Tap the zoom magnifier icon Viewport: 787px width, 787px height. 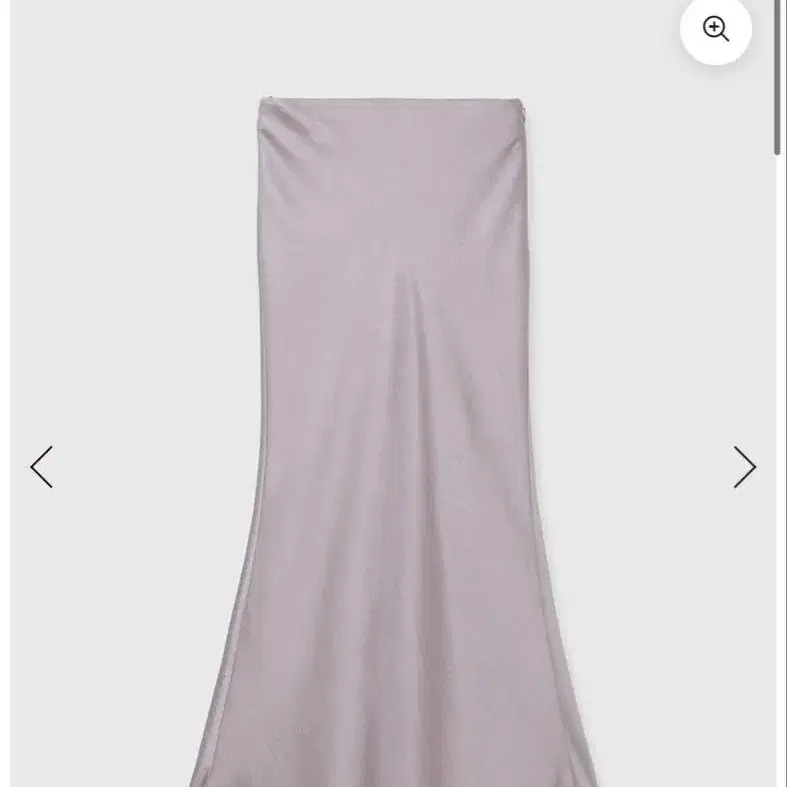tap(716, 29)
